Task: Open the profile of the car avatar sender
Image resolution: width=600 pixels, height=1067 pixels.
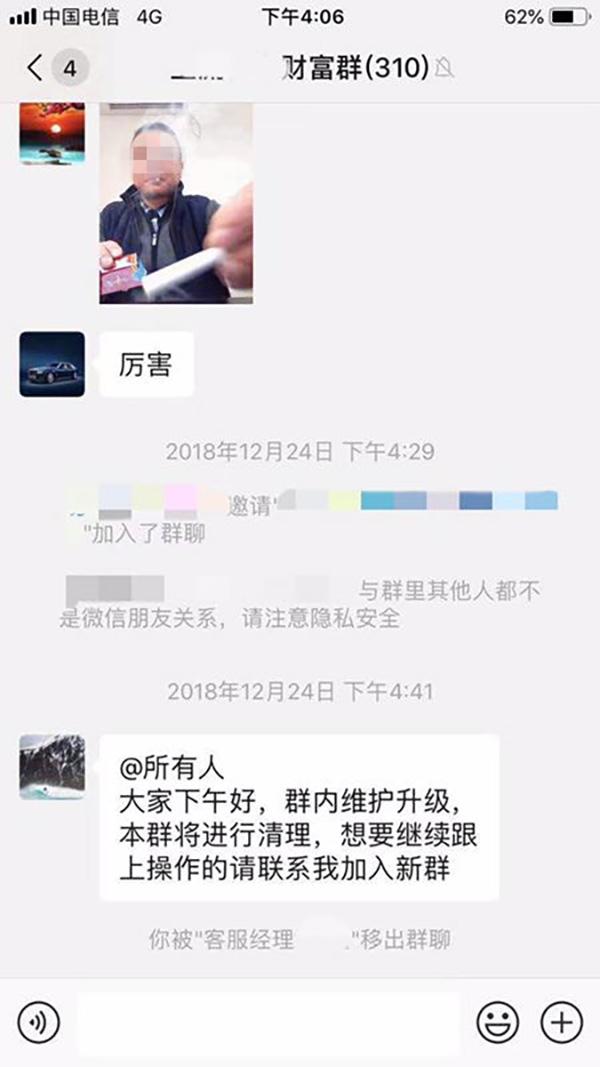Action: coord(52,364)
